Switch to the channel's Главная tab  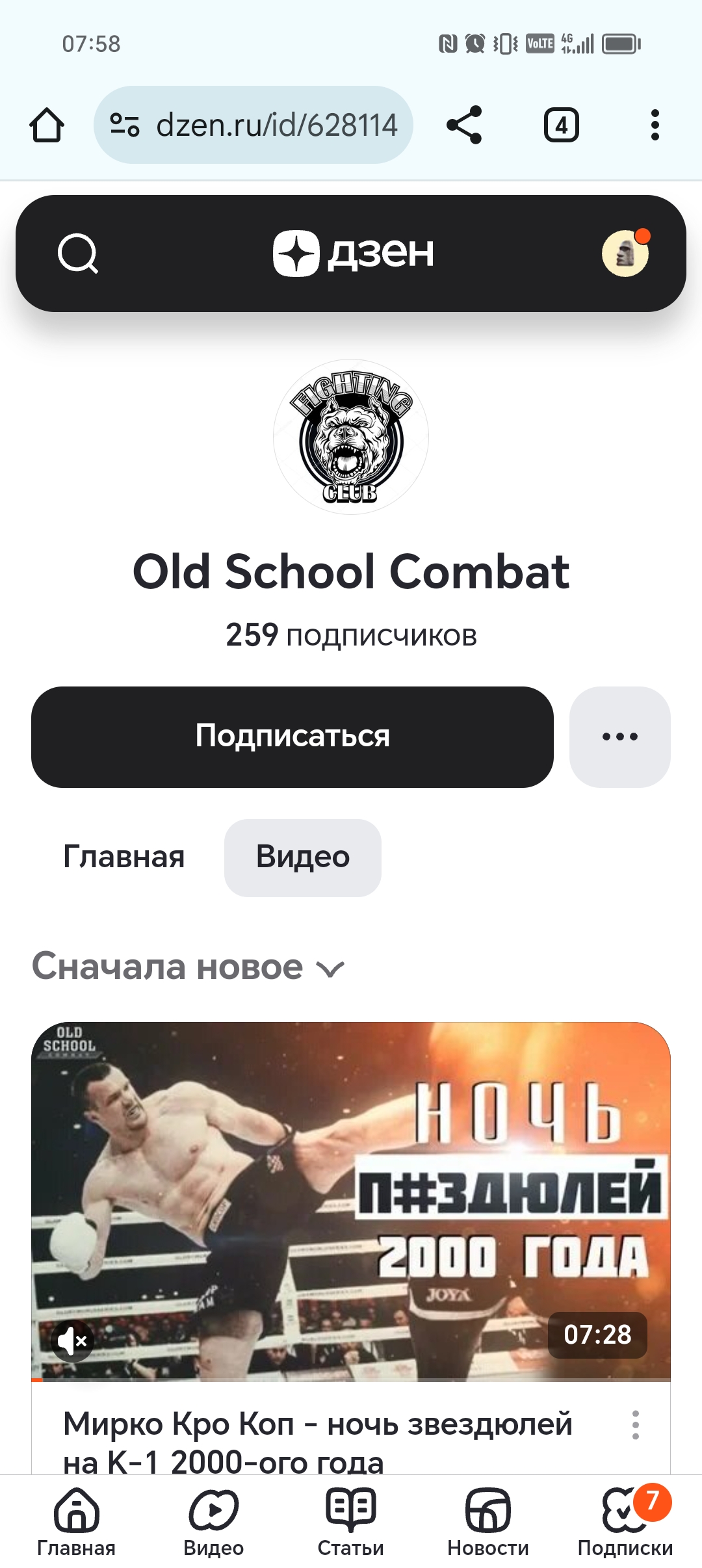tap(124, 857)
